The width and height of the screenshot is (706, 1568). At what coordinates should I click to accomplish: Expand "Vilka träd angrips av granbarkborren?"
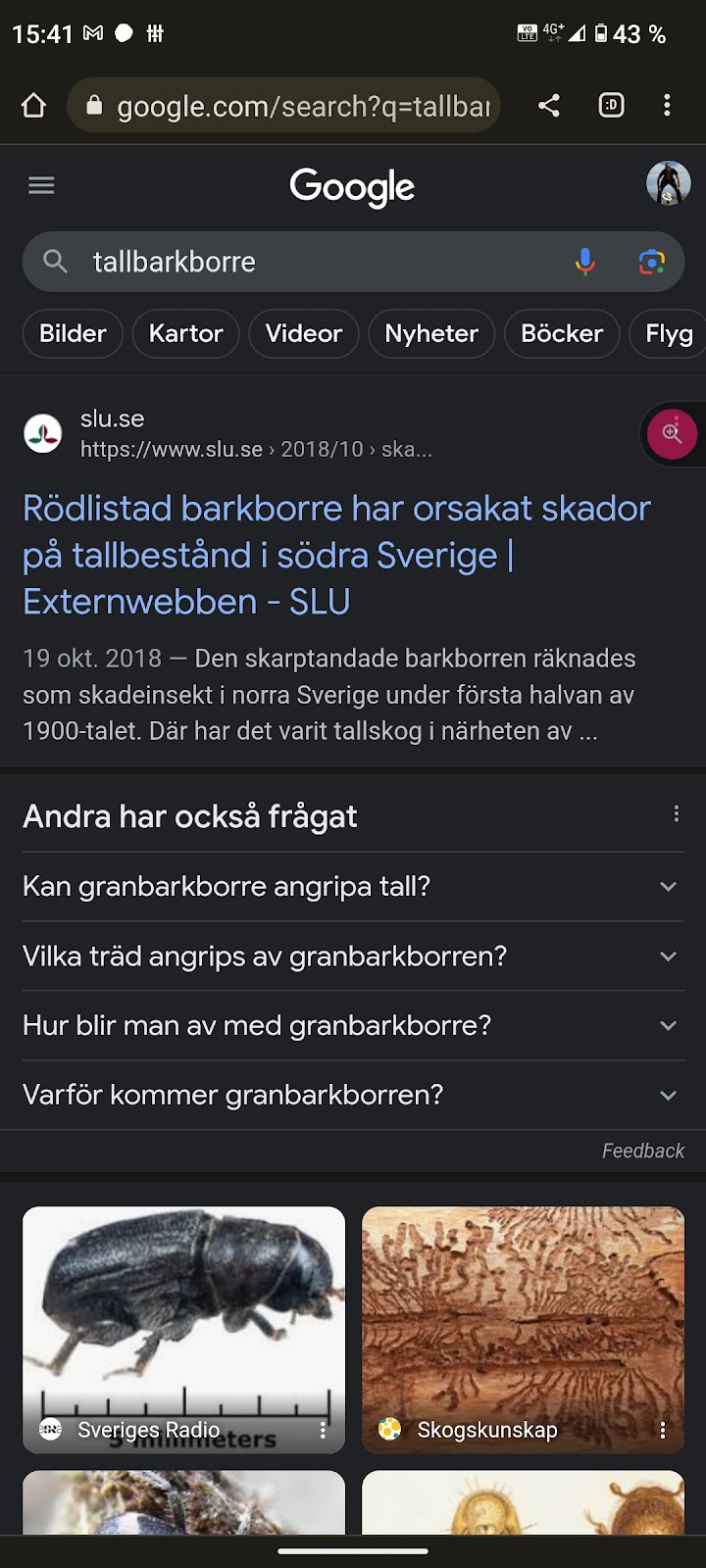pos(353,955)
